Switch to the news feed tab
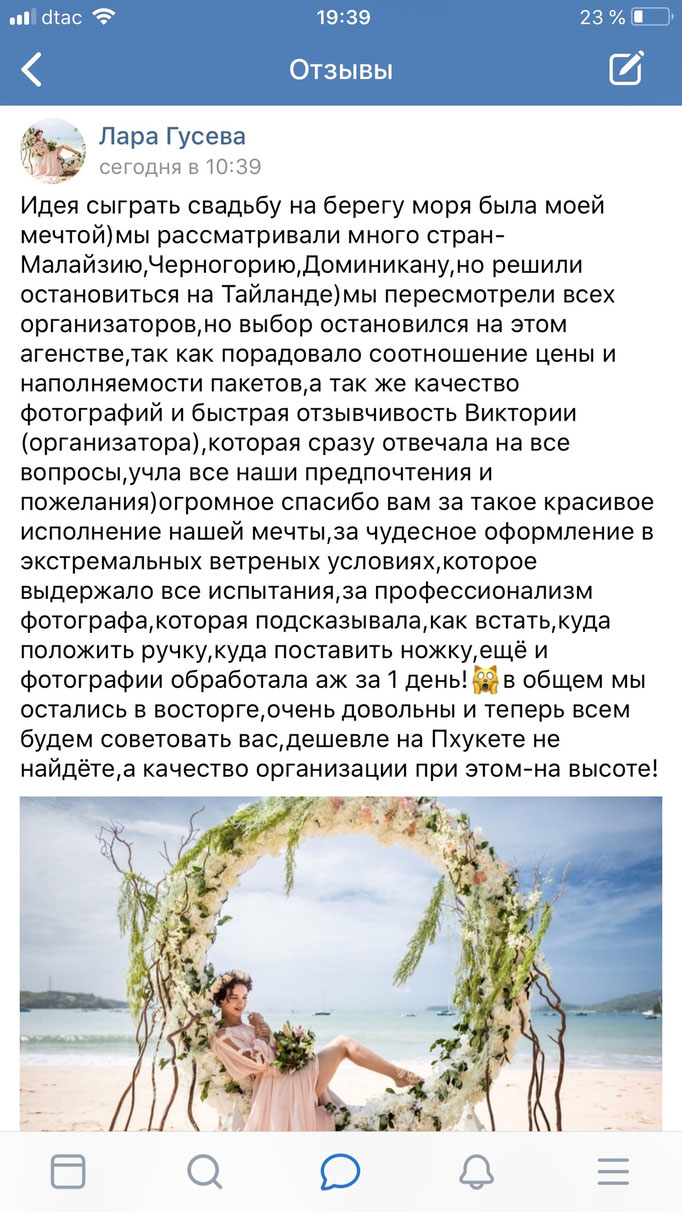Image resolution: width=682 pixels, height=1212 pixels. click(x=68, y=1171)
